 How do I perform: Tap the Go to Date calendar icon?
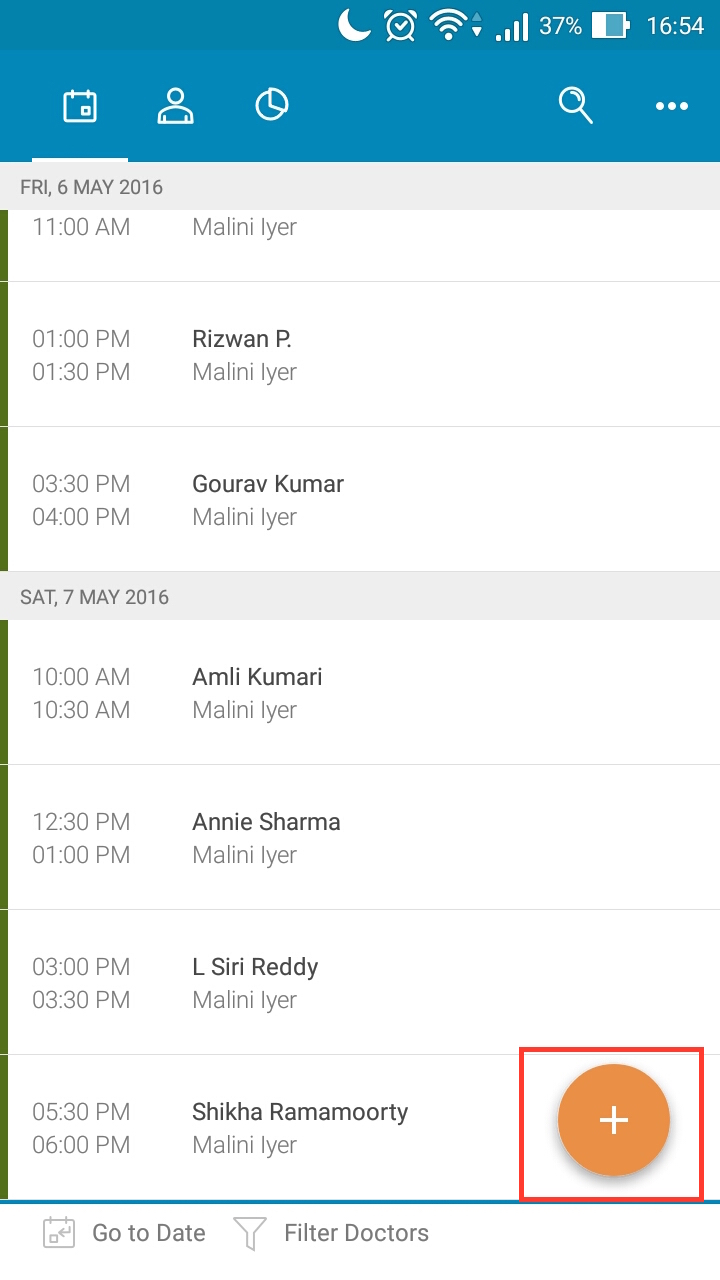(58, 1233)
